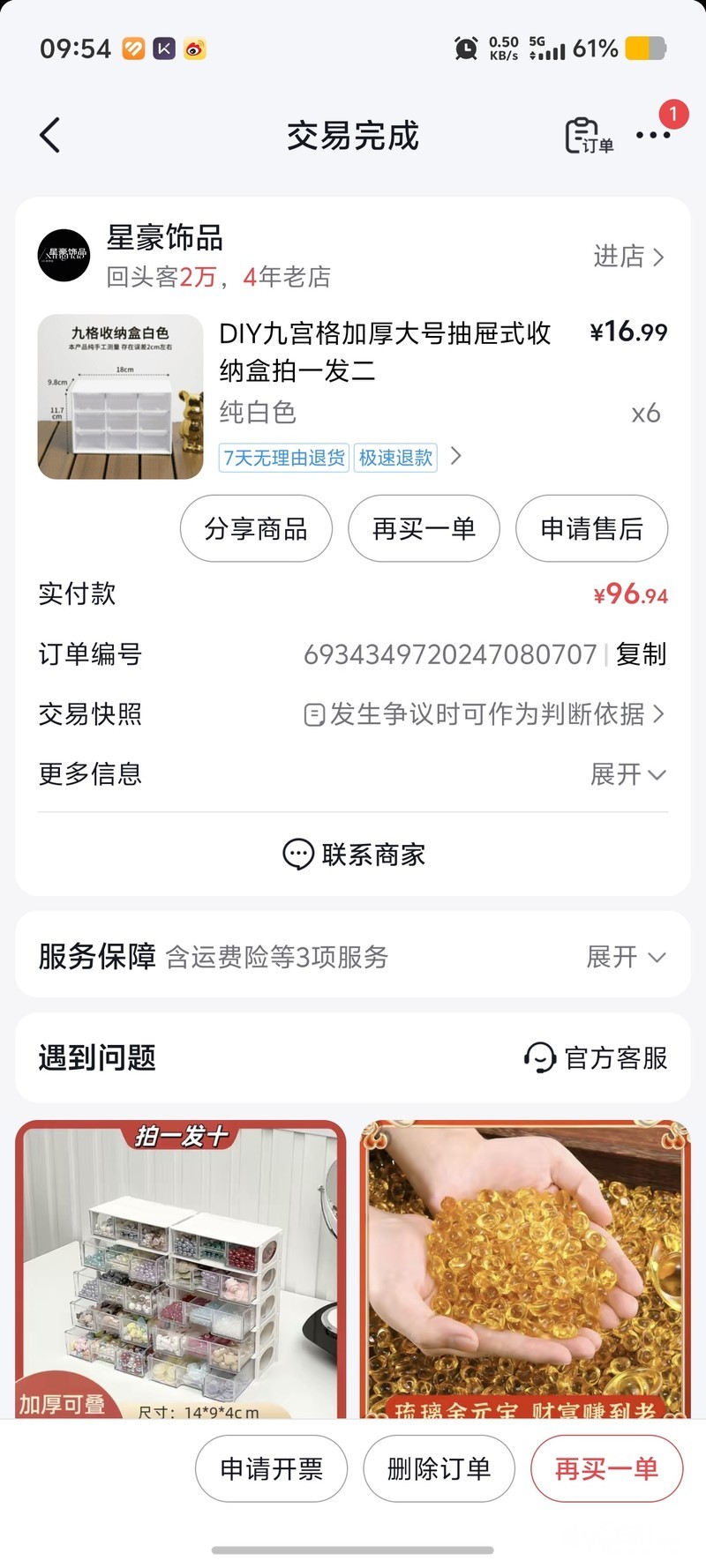The image size is (706, 1568).
Task: Tap the red 再买一单 bottom button
Action: (x=606, y=1468)
